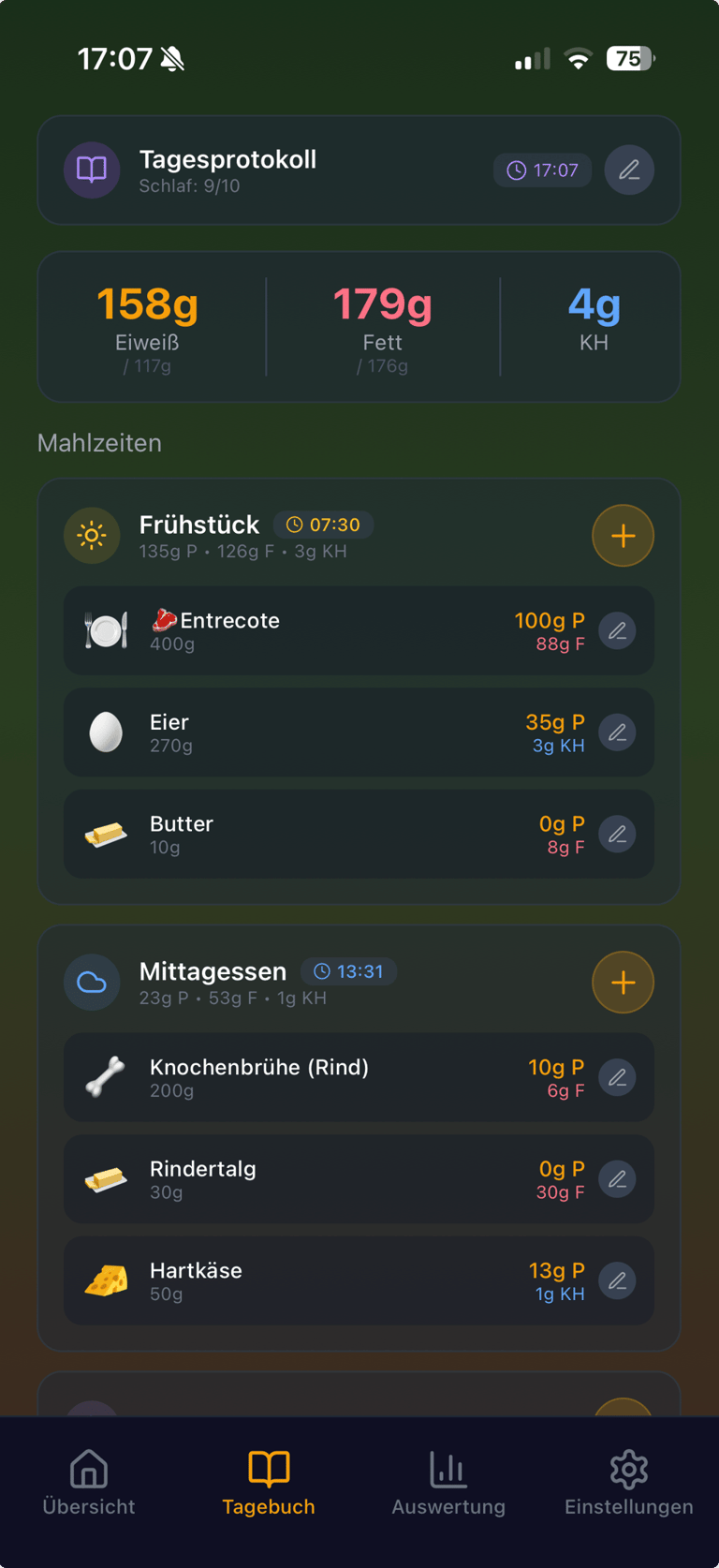Change the Frühstück time 07:30
This screenshot has height=1568, width=719.
(x=323, y=525)
